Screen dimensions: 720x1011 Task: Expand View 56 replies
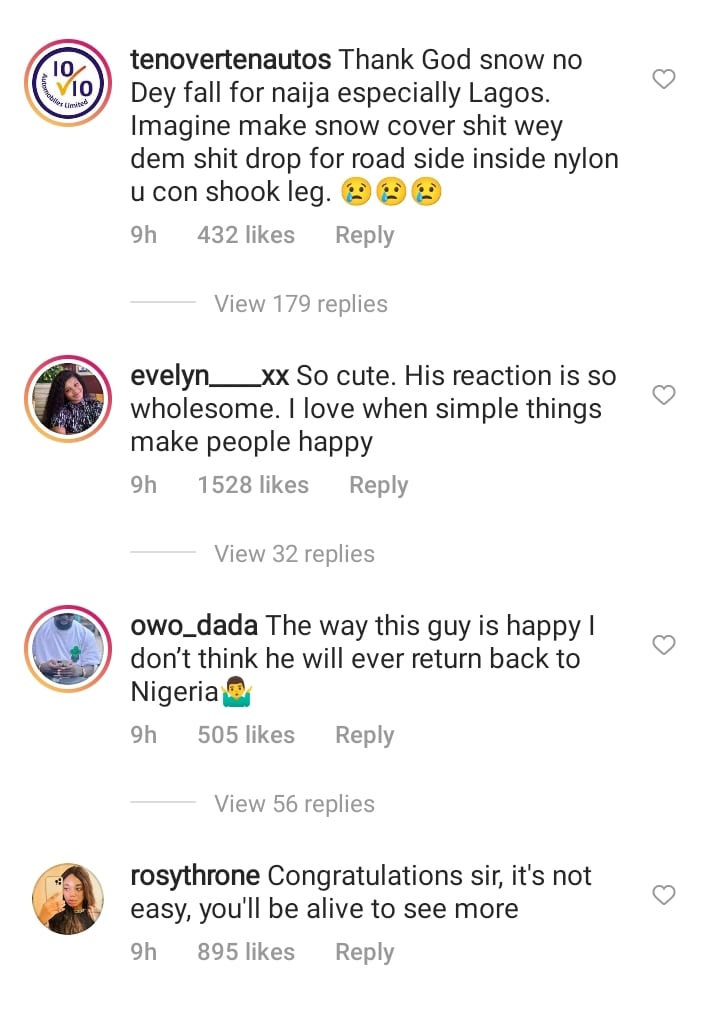(294, 804)
